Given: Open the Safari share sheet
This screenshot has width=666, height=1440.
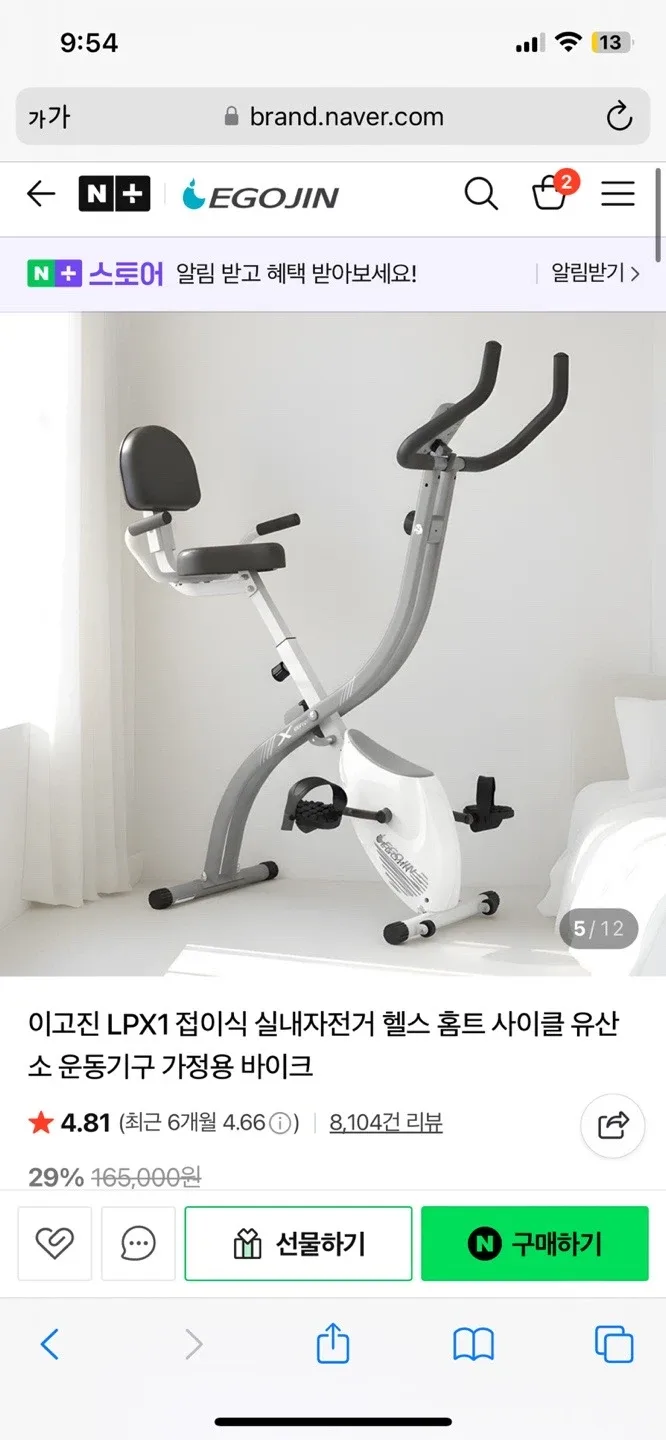Looking at the screenshot, I should click(333, 1343).
